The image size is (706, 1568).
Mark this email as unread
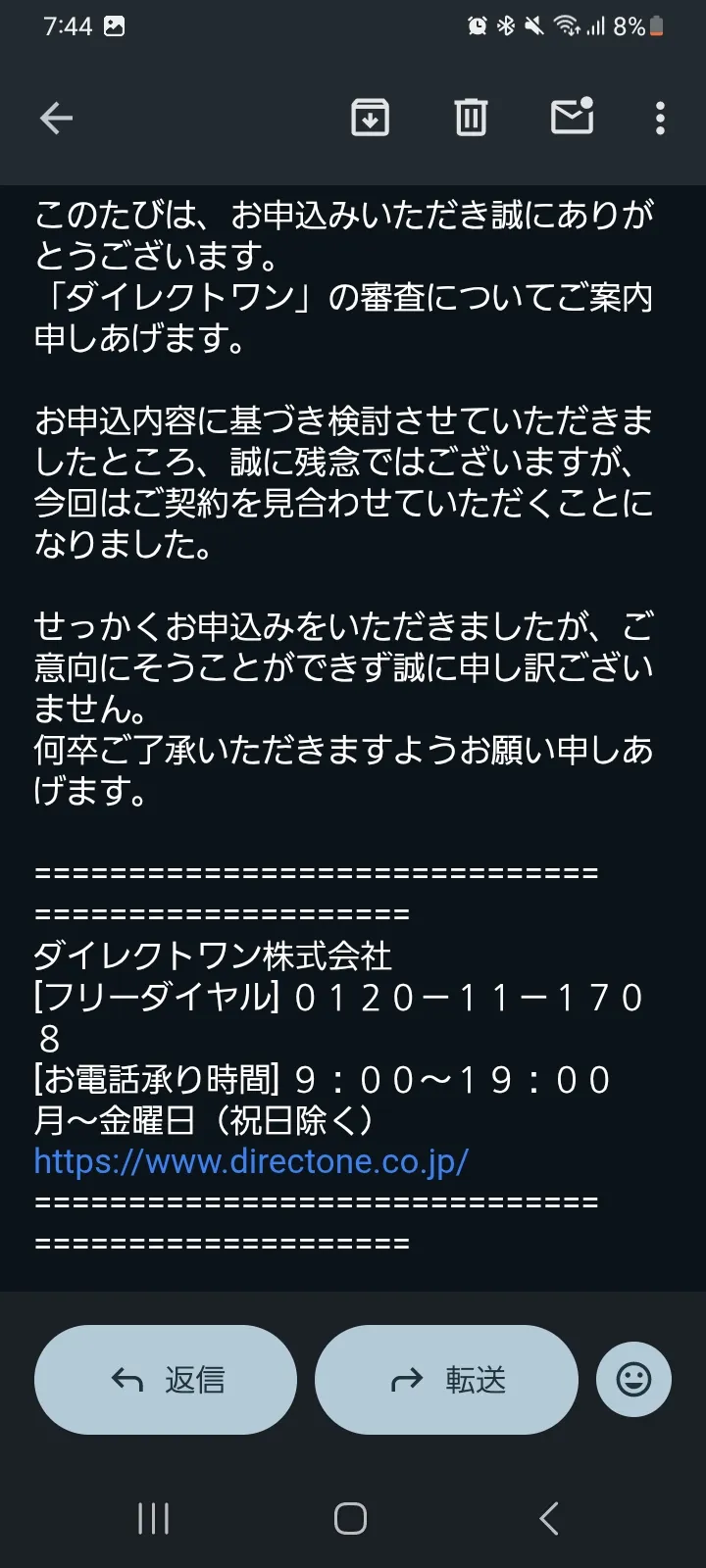tap(572, 117)
